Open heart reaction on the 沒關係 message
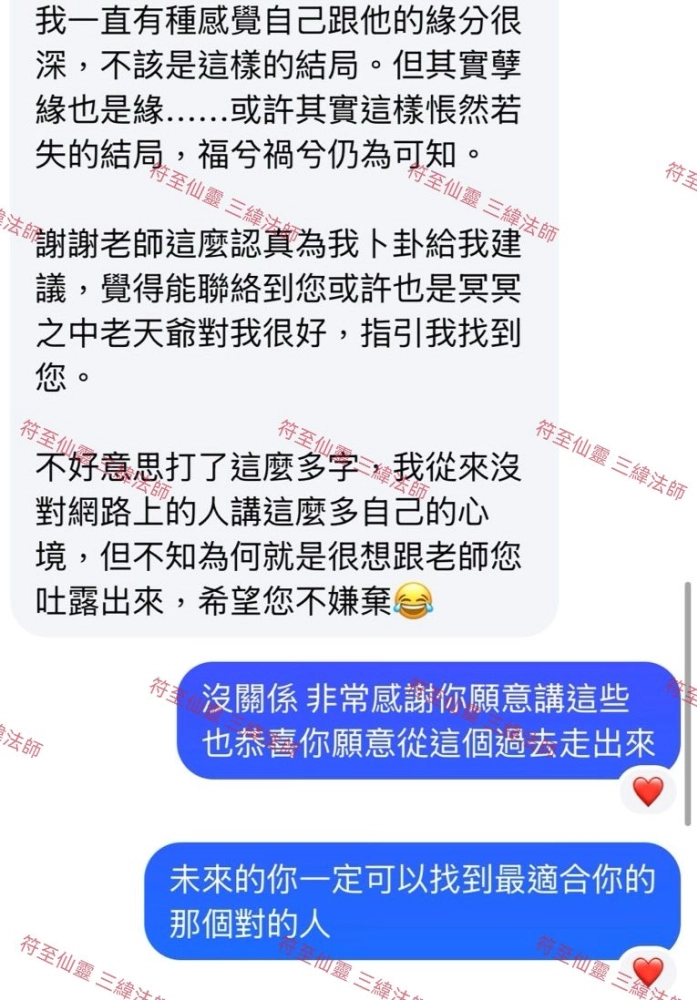Screen dimensions: 697x1000 pos(648,791)
